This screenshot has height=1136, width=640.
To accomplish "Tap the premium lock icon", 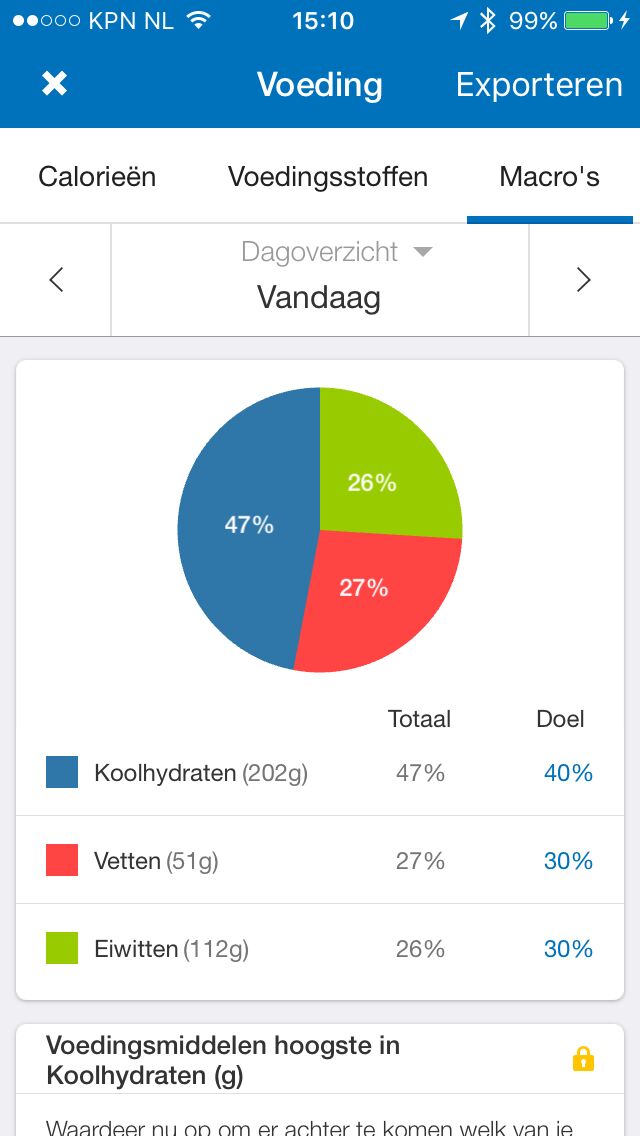I will click(x=583, y=1059).
